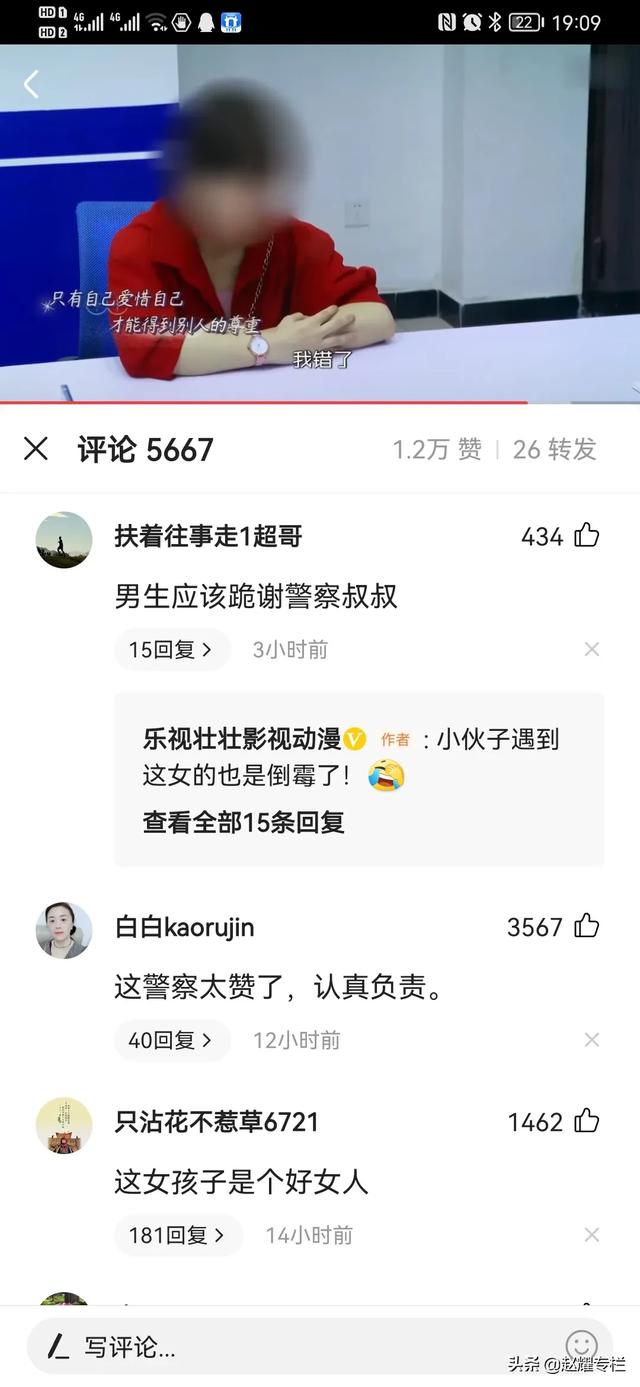640x1387 pixels.
Task: Like the comment by 扶着往事走1超哥
Action: click(x=587, y=536)
